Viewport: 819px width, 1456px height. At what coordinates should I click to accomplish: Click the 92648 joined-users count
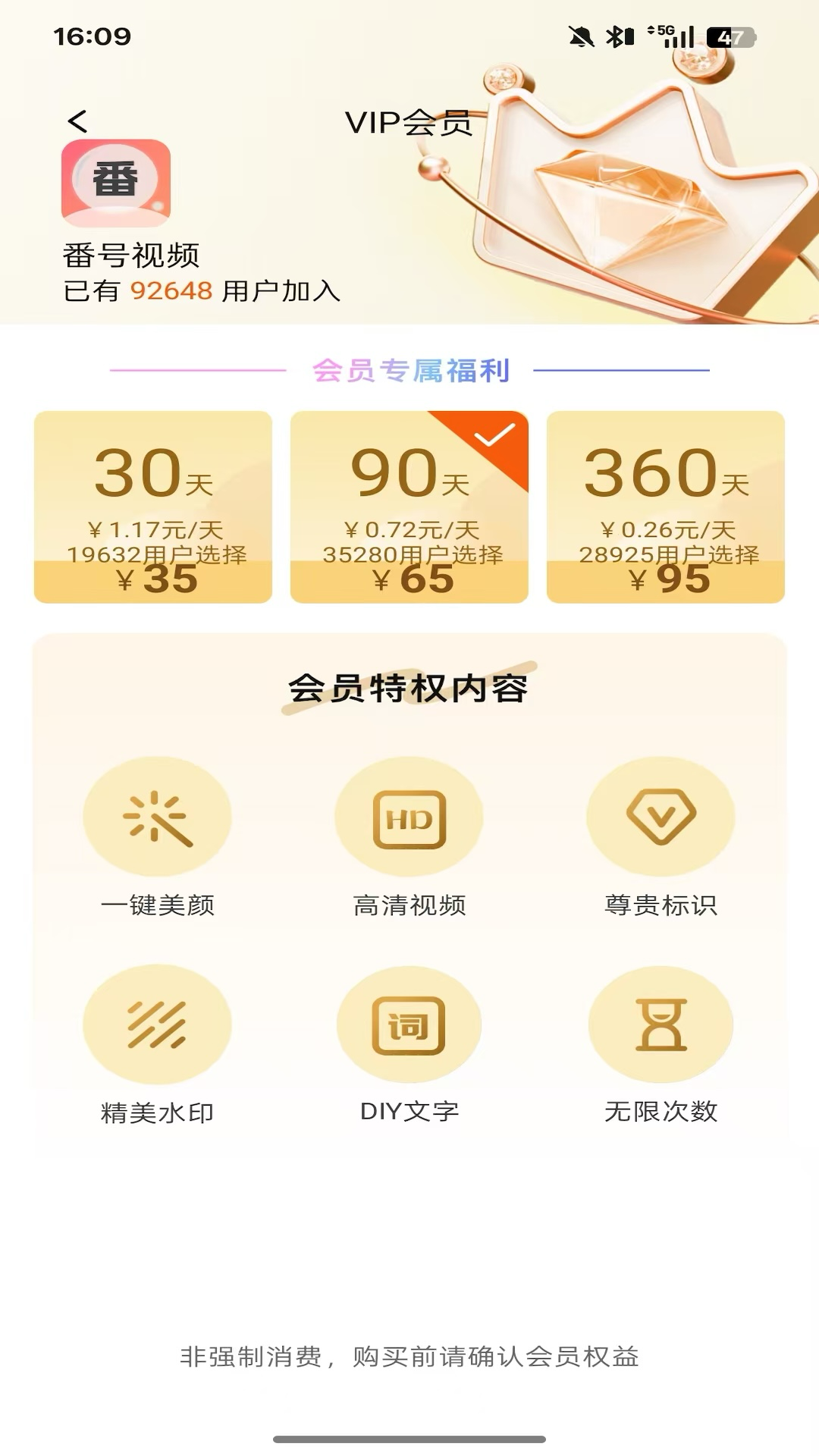click(x=171, y=290)
